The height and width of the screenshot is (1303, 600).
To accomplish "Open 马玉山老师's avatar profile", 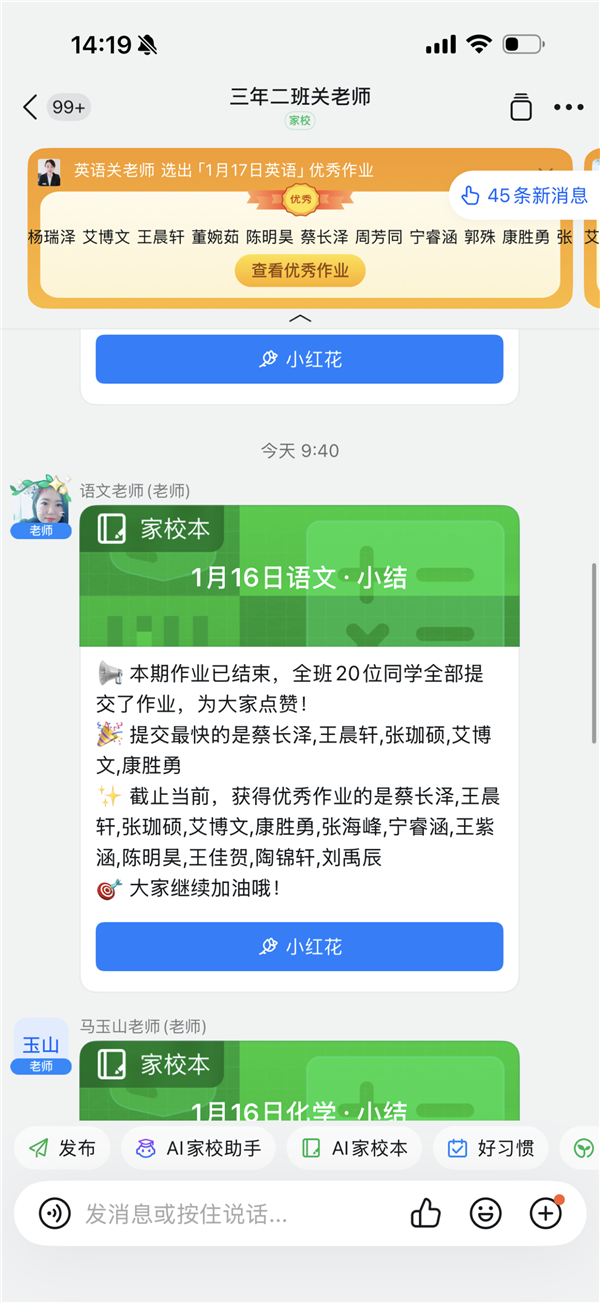I will 40,1046.
